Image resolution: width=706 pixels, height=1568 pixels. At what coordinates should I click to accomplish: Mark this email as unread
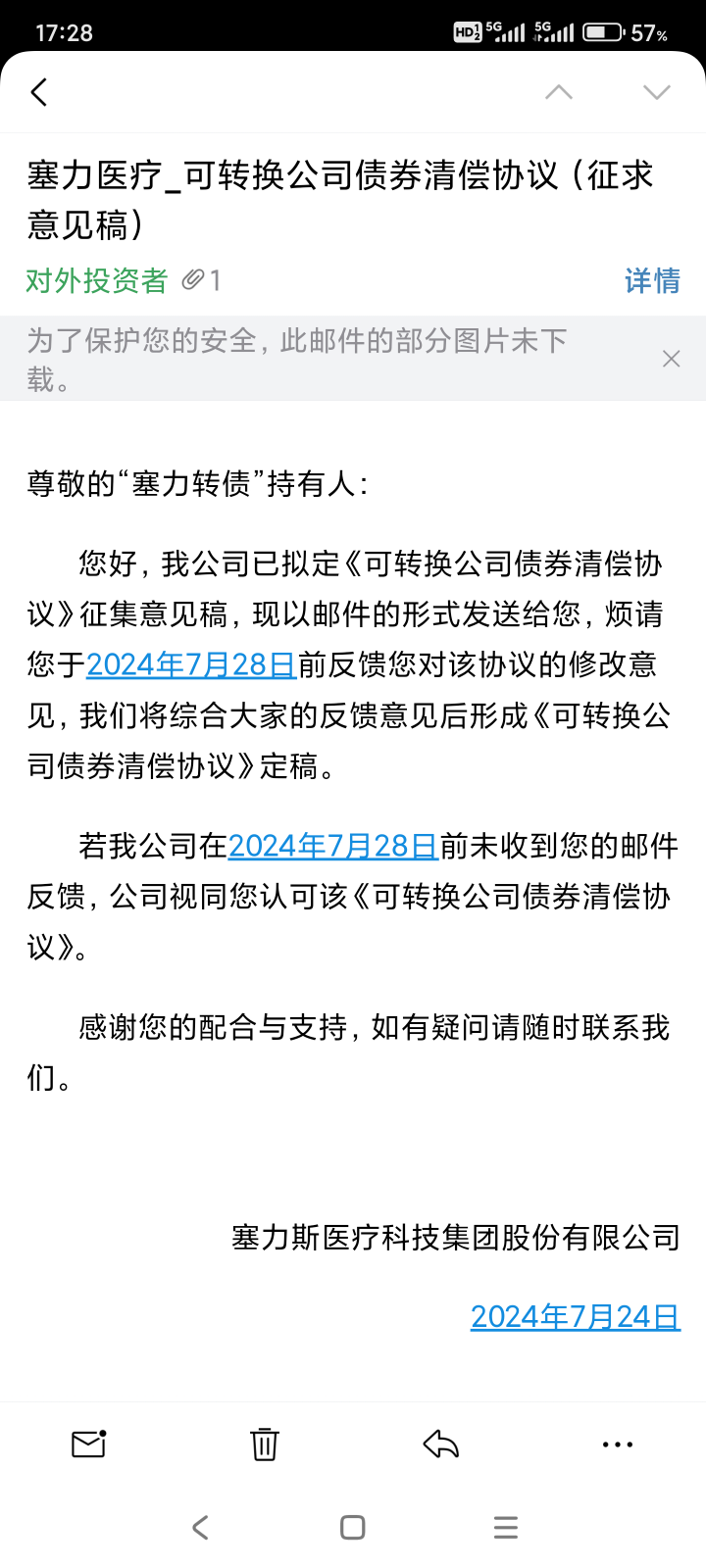point(88,1444)
